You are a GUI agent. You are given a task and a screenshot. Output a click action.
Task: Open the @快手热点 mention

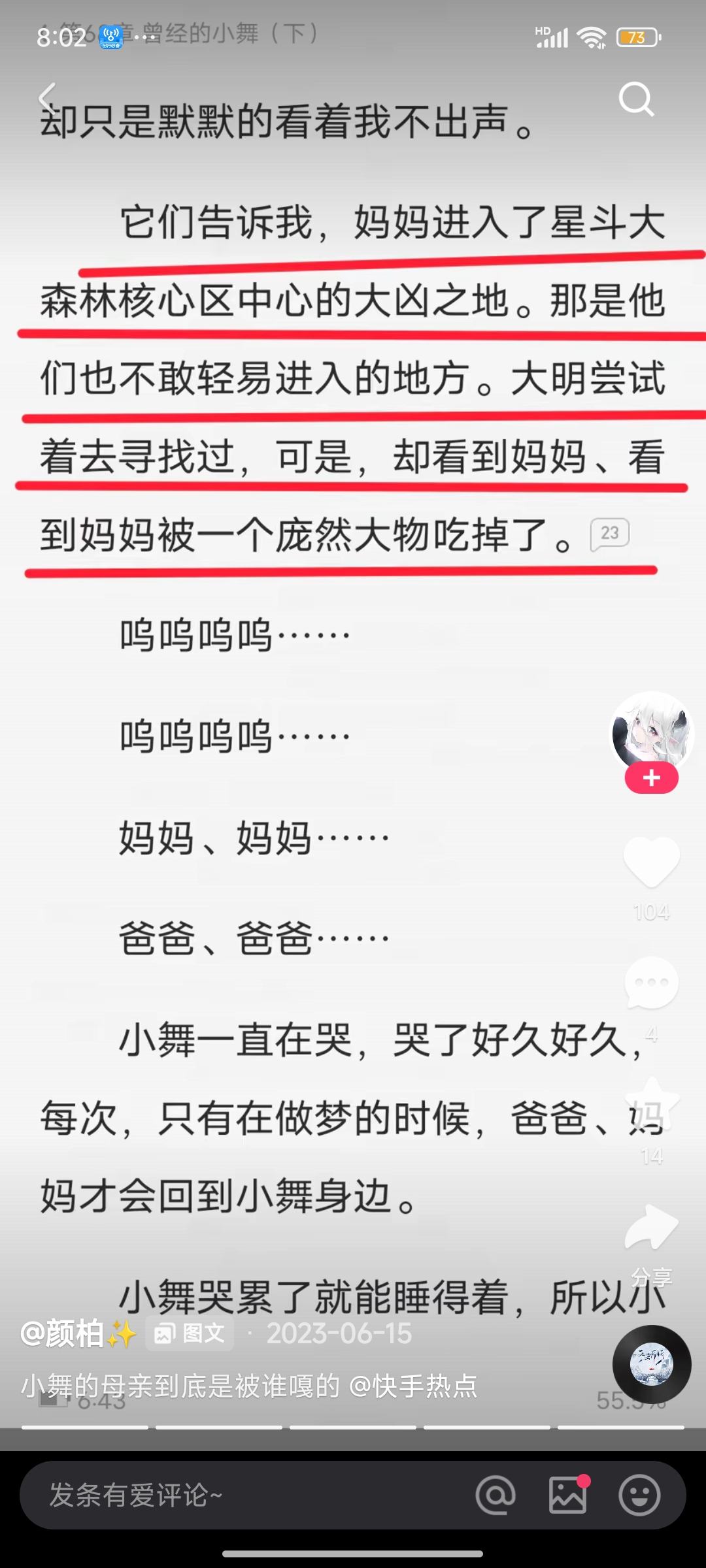coord(413,1386)
